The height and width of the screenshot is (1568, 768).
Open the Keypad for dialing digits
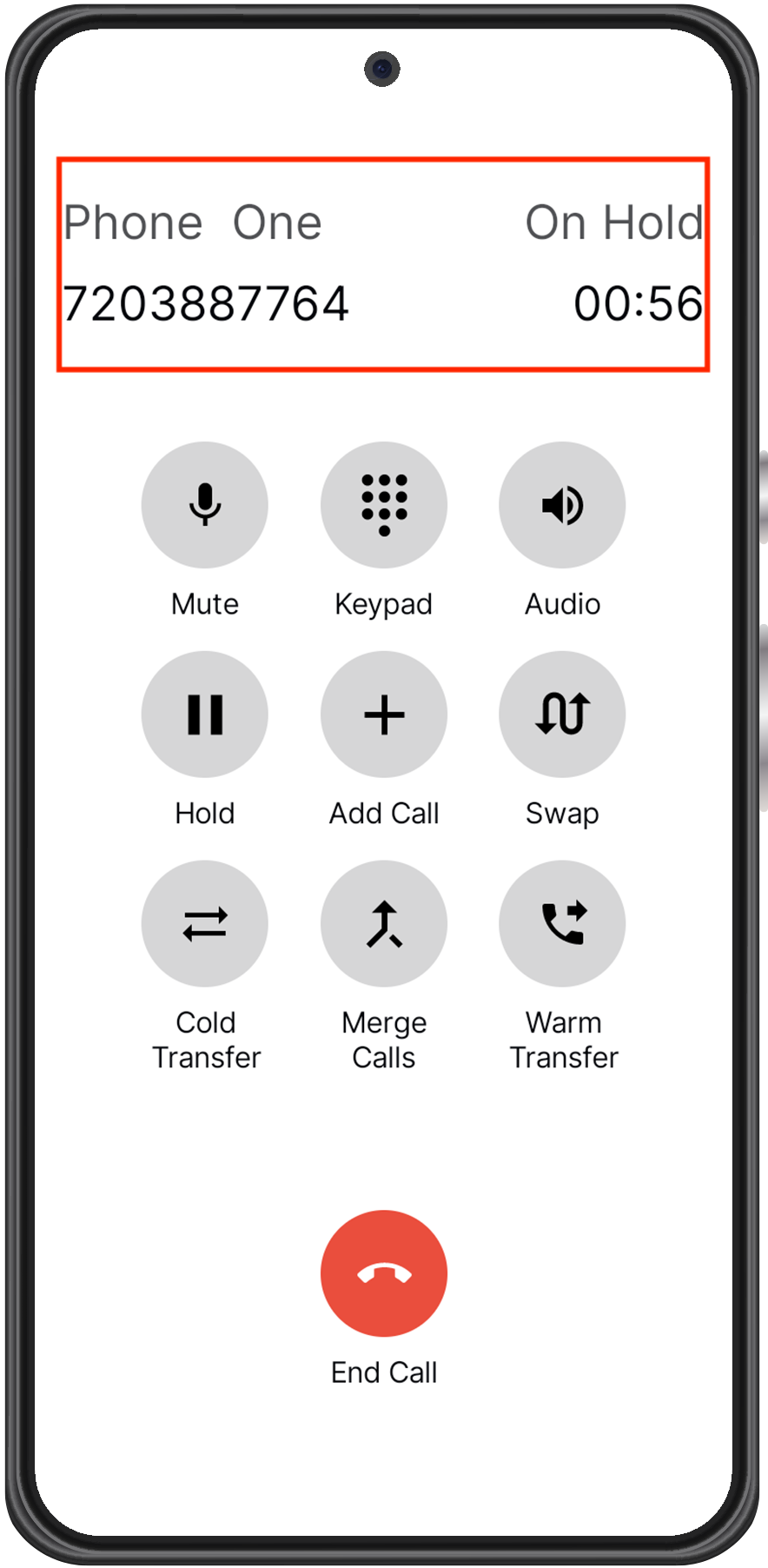[x=383, y=505]
